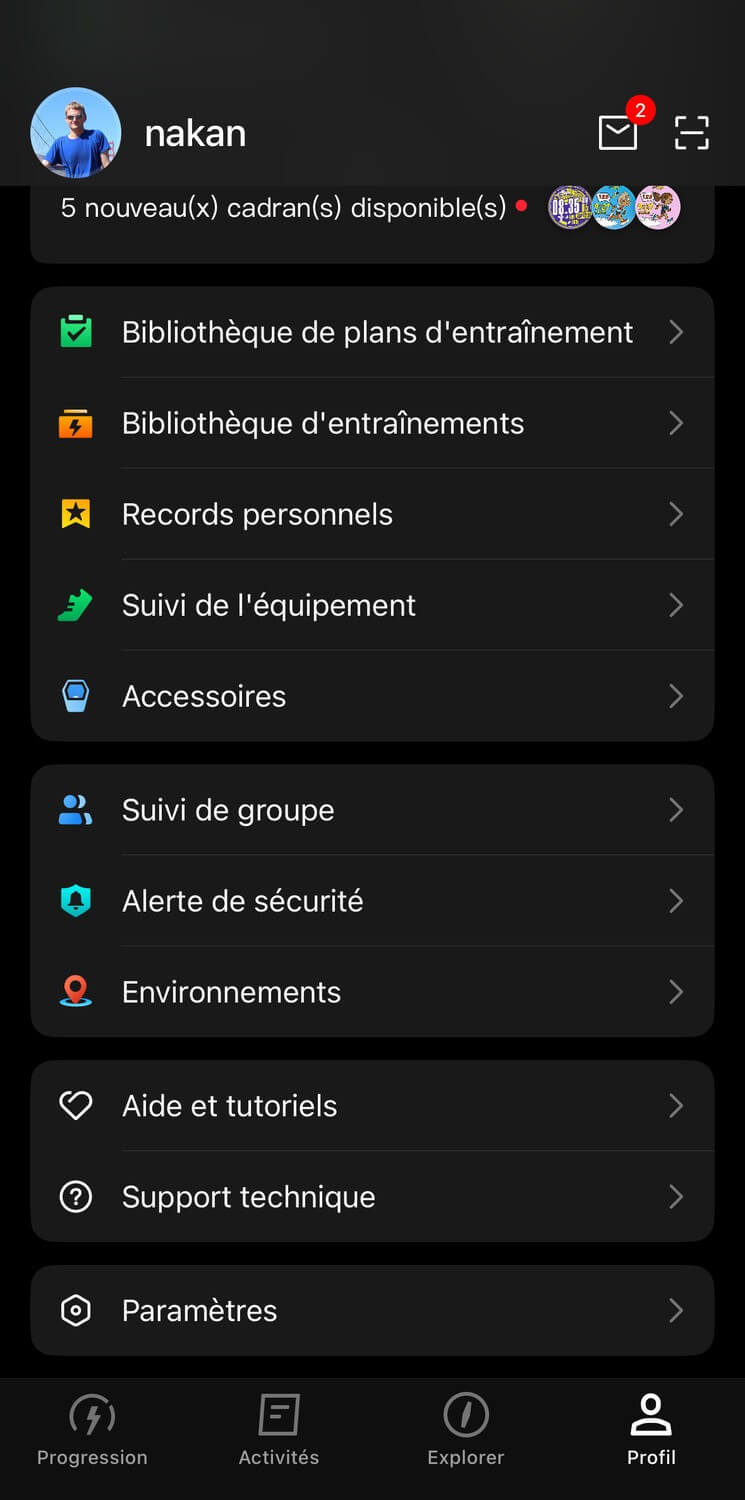Switch to the Activités tab
745x1500 pixels.
[x=279, y=1430]
